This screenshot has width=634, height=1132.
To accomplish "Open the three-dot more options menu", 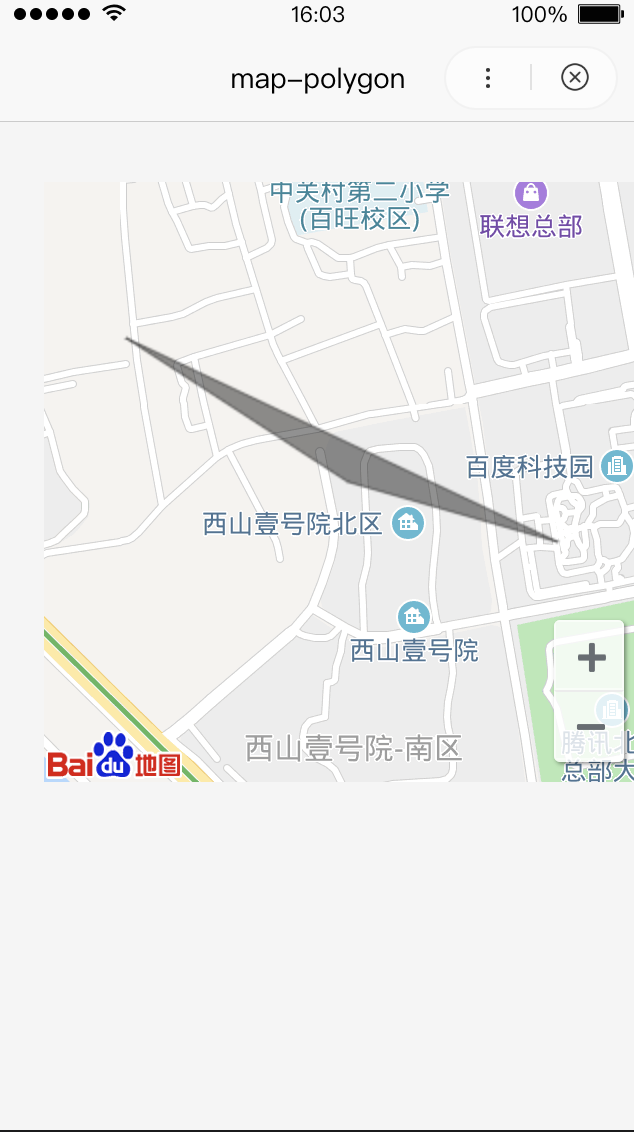I will tap(488, 78).
